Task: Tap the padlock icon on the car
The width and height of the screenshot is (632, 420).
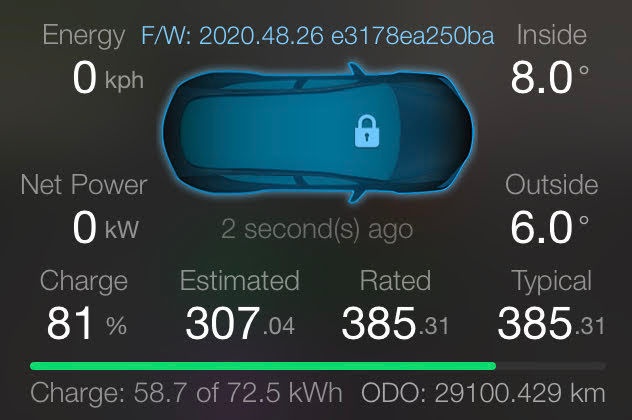Action: (369, 131)
